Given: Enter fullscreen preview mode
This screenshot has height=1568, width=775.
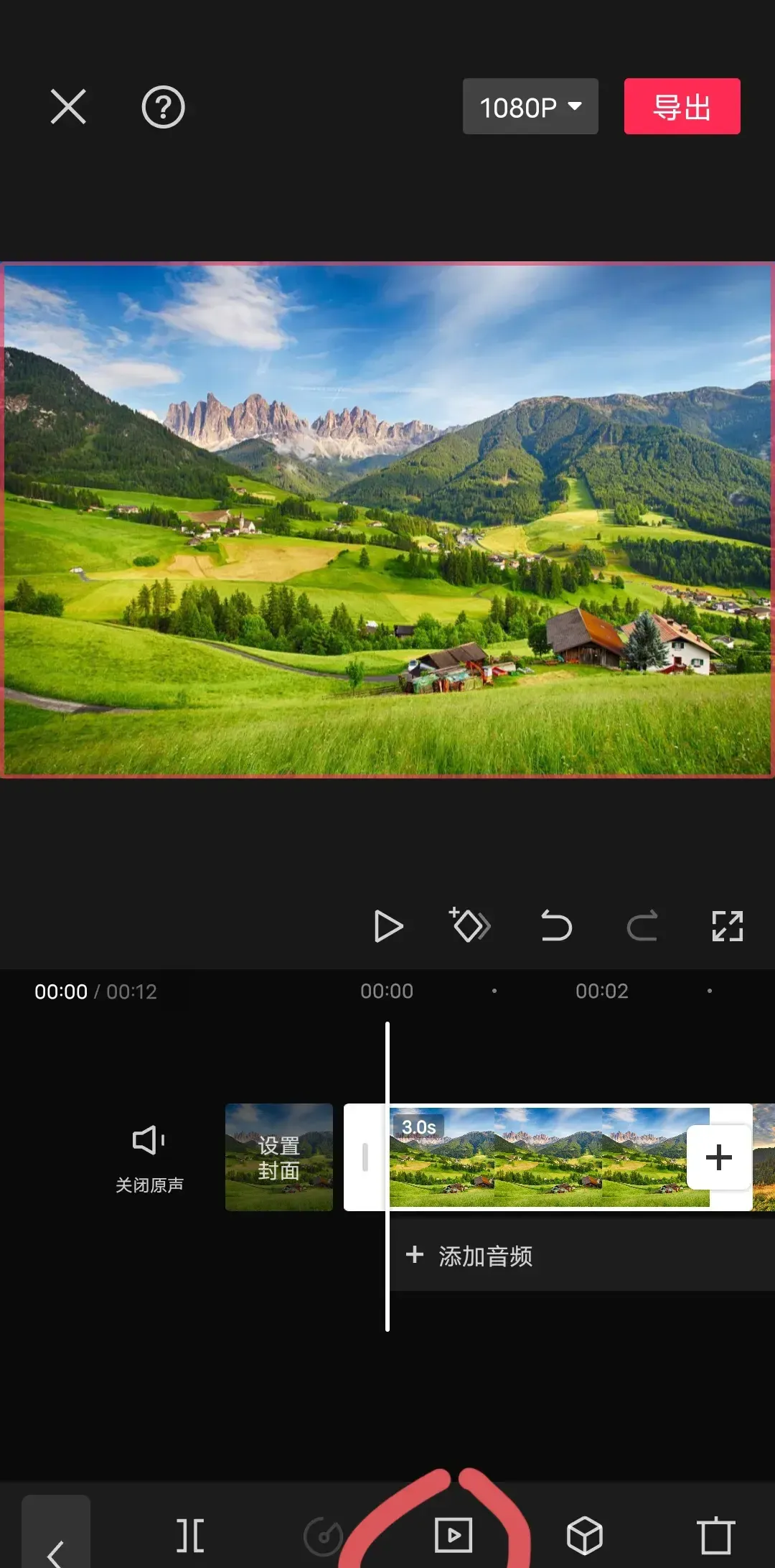Looking at the screenshot, I should [x=727, y=925].
